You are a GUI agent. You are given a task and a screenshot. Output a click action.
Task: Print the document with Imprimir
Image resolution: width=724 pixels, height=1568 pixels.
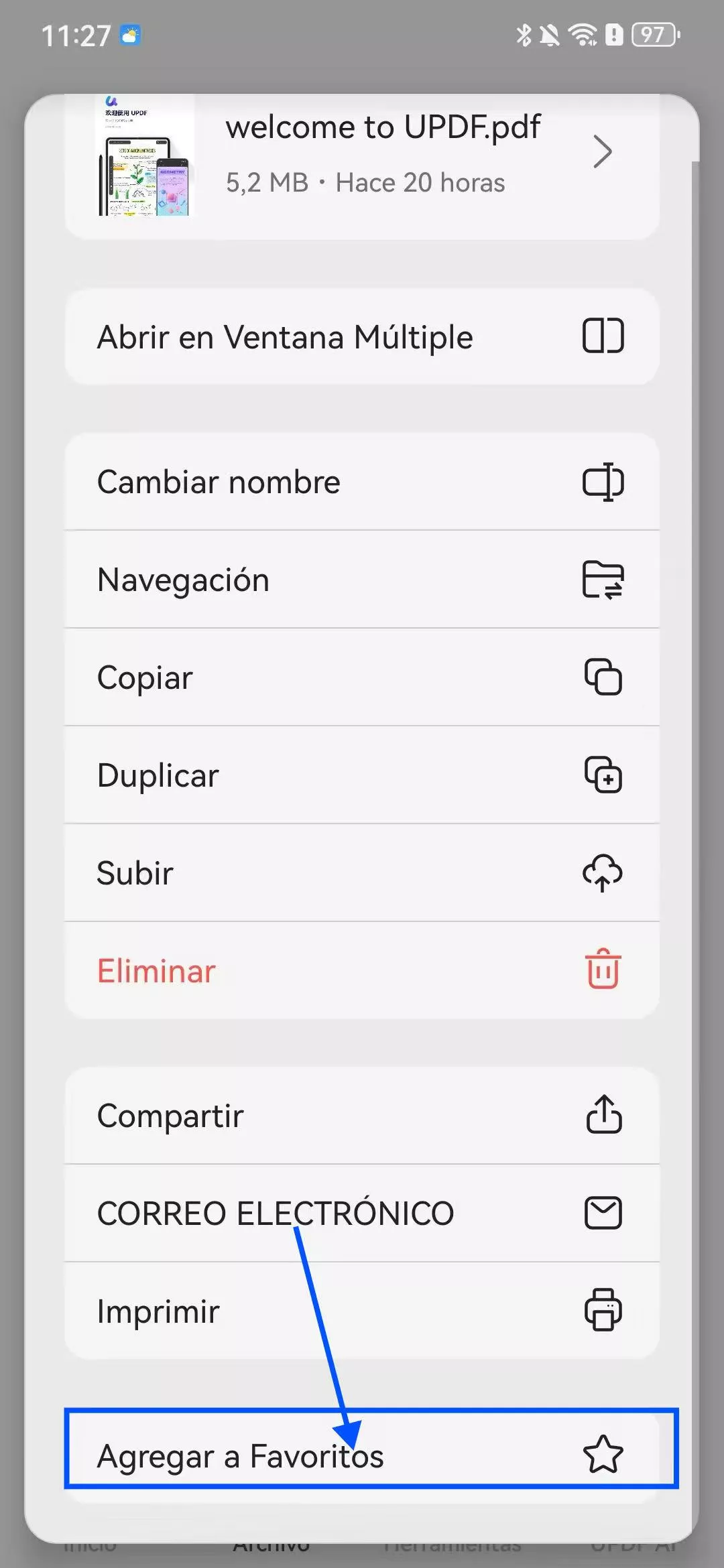[362, 1311]
